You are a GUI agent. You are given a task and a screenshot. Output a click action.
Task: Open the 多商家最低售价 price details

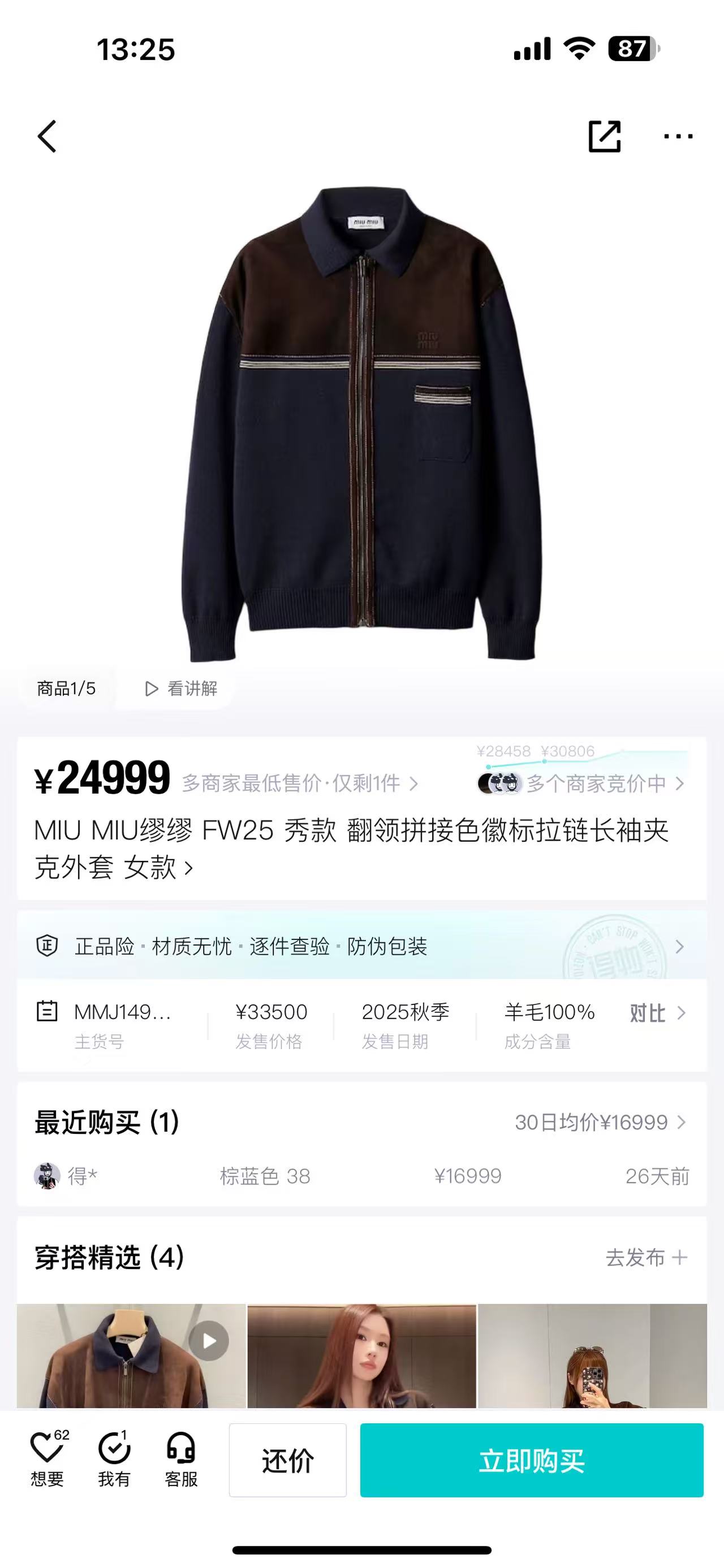(x=300, y=783)
